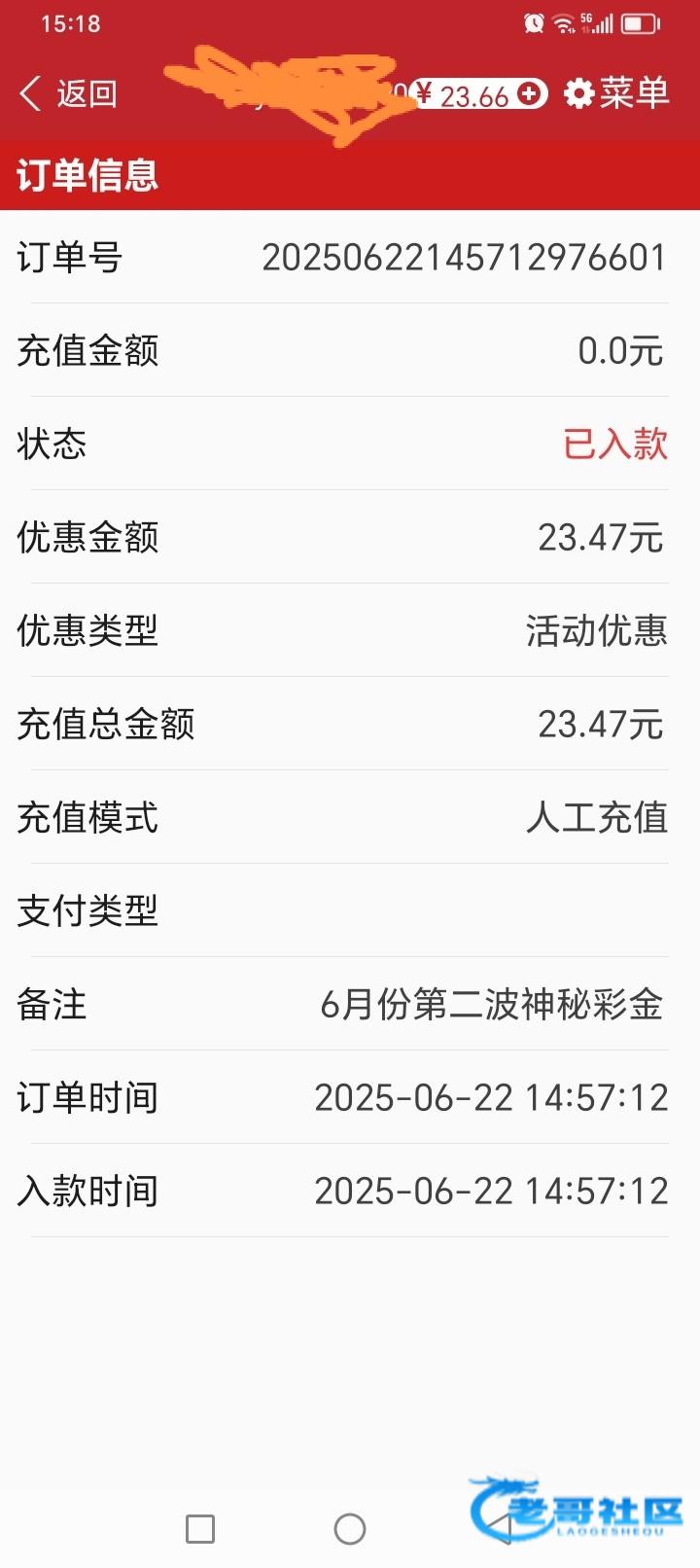Open recent apps from the navigation bar
700x1568 pixels.
(200, 1529)
